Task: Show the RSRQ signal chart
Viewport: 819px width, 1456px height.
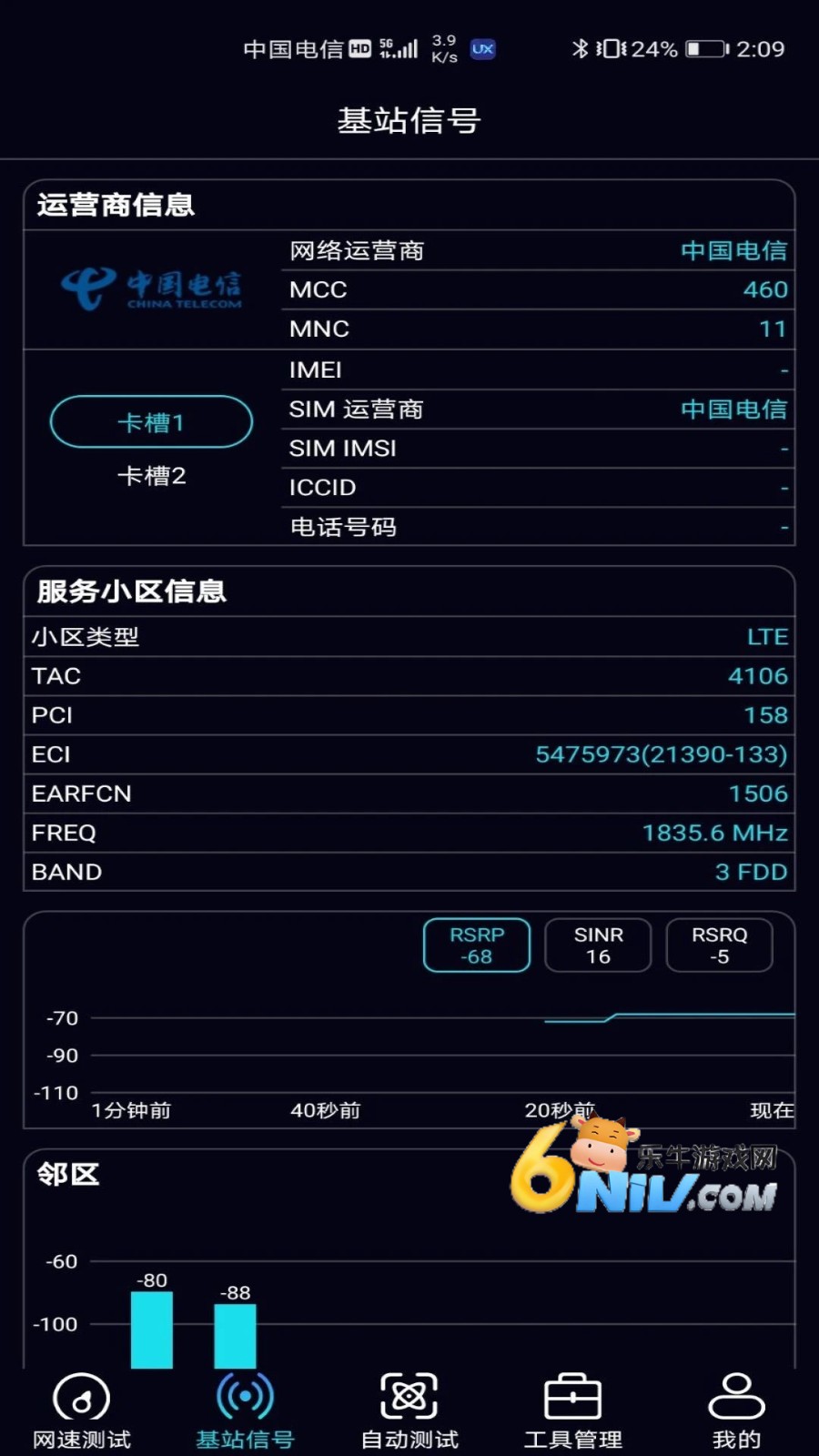Action: (x=719, y=945)
